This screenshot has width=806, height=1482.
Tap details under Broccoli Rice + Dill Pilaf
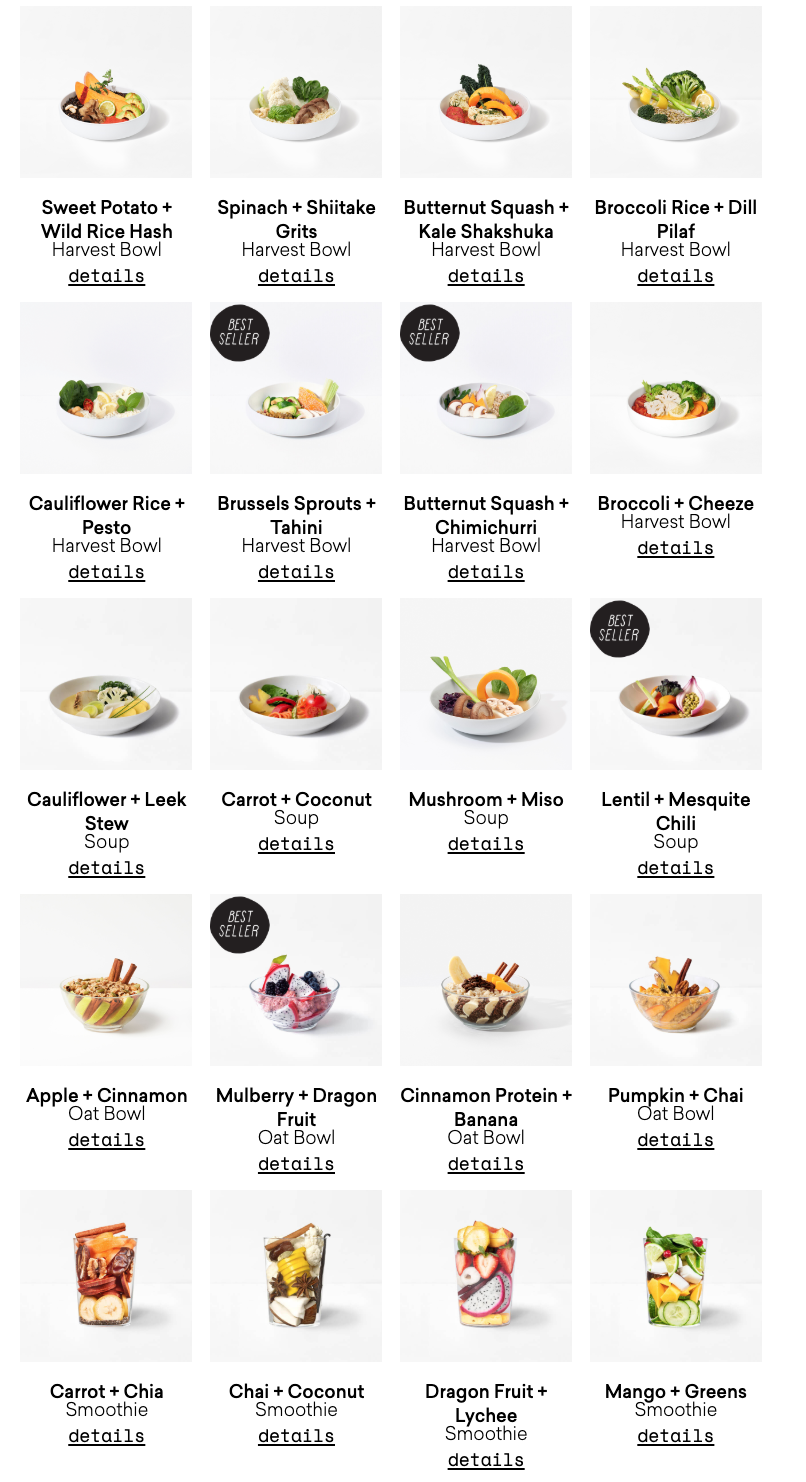676,276
